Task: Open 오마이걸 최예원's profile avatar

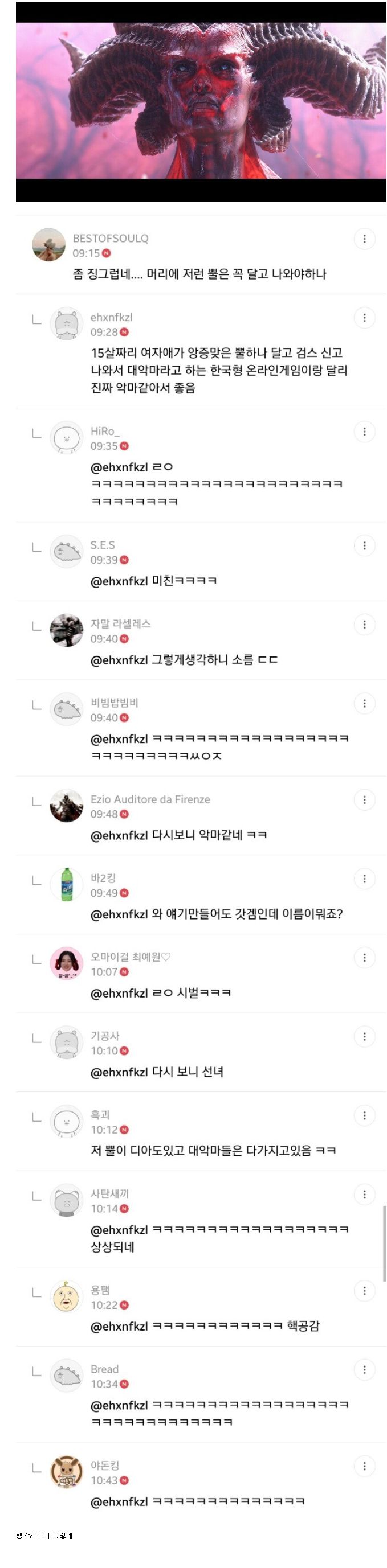Action: 67,963
